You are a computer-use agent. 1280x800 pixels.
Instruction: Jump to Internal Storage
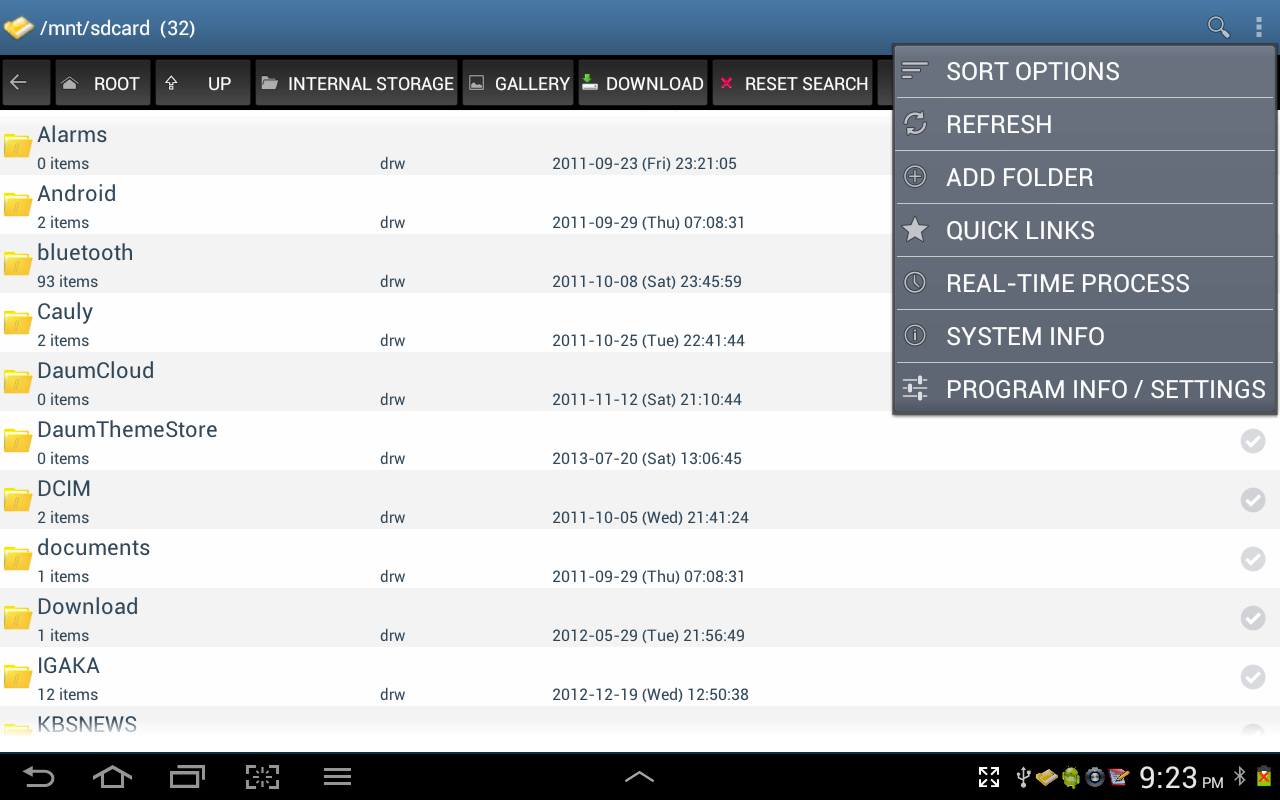[x=357, y=84]
